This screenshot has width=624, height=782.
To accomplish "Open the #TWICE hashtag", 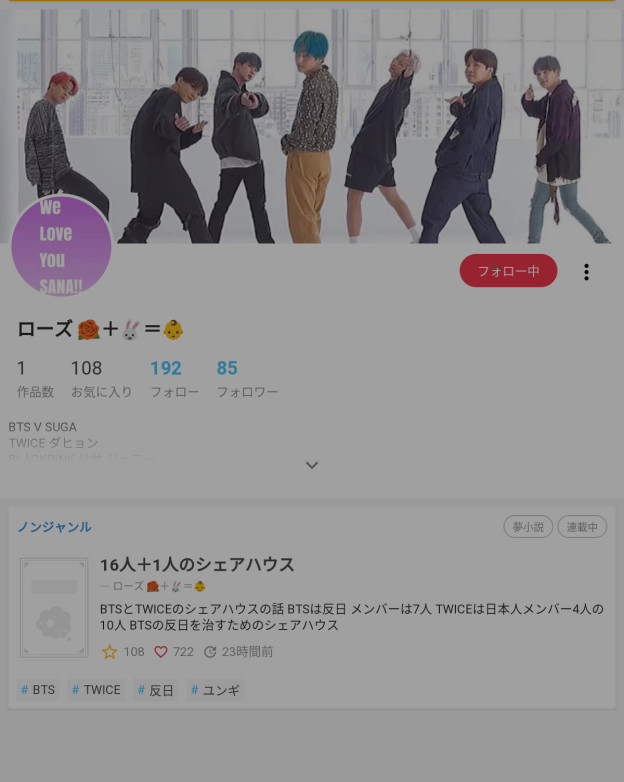I will (x=96, y=690).
